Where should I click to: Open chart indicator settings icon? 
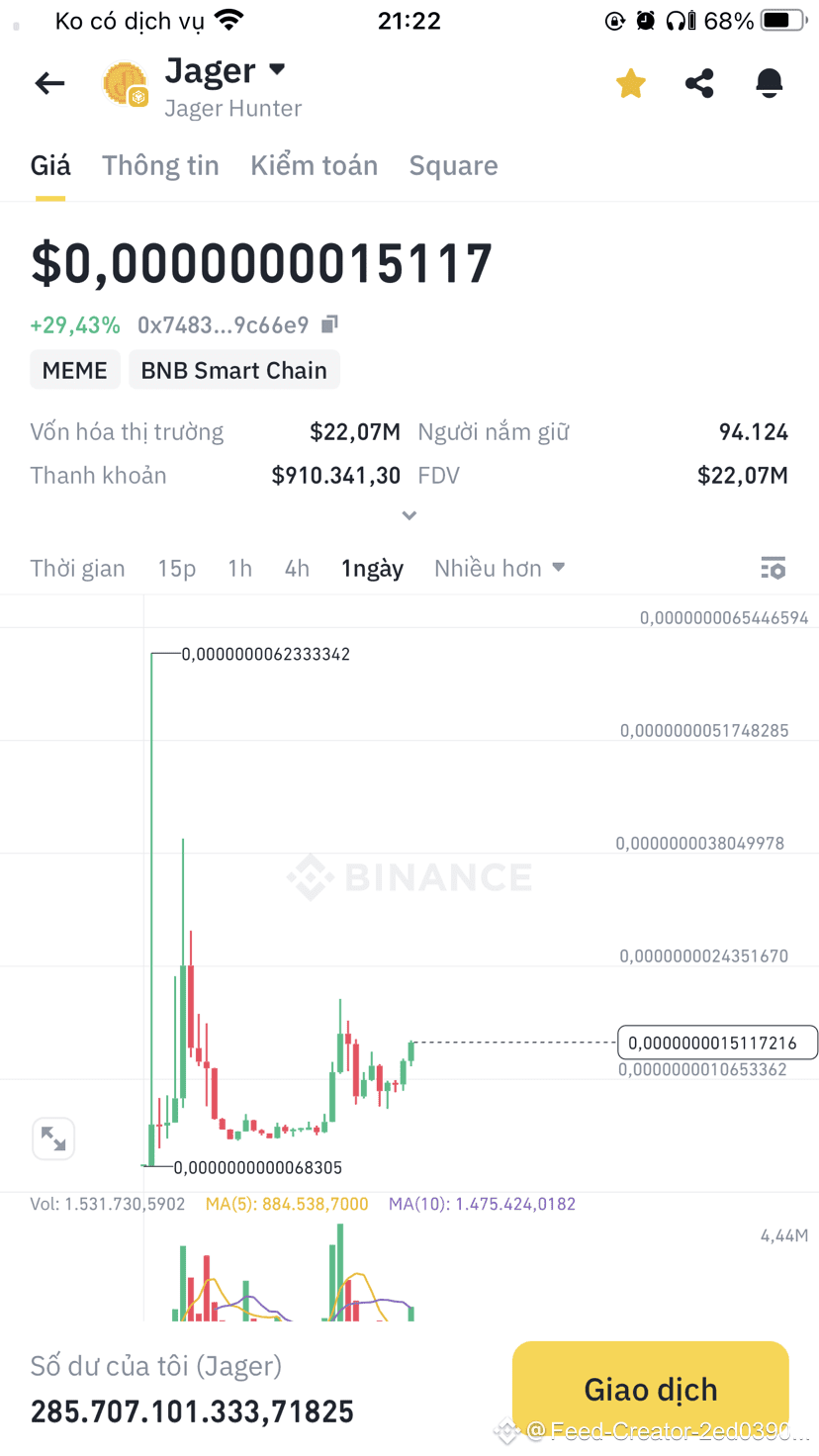(x=773, y=568)
